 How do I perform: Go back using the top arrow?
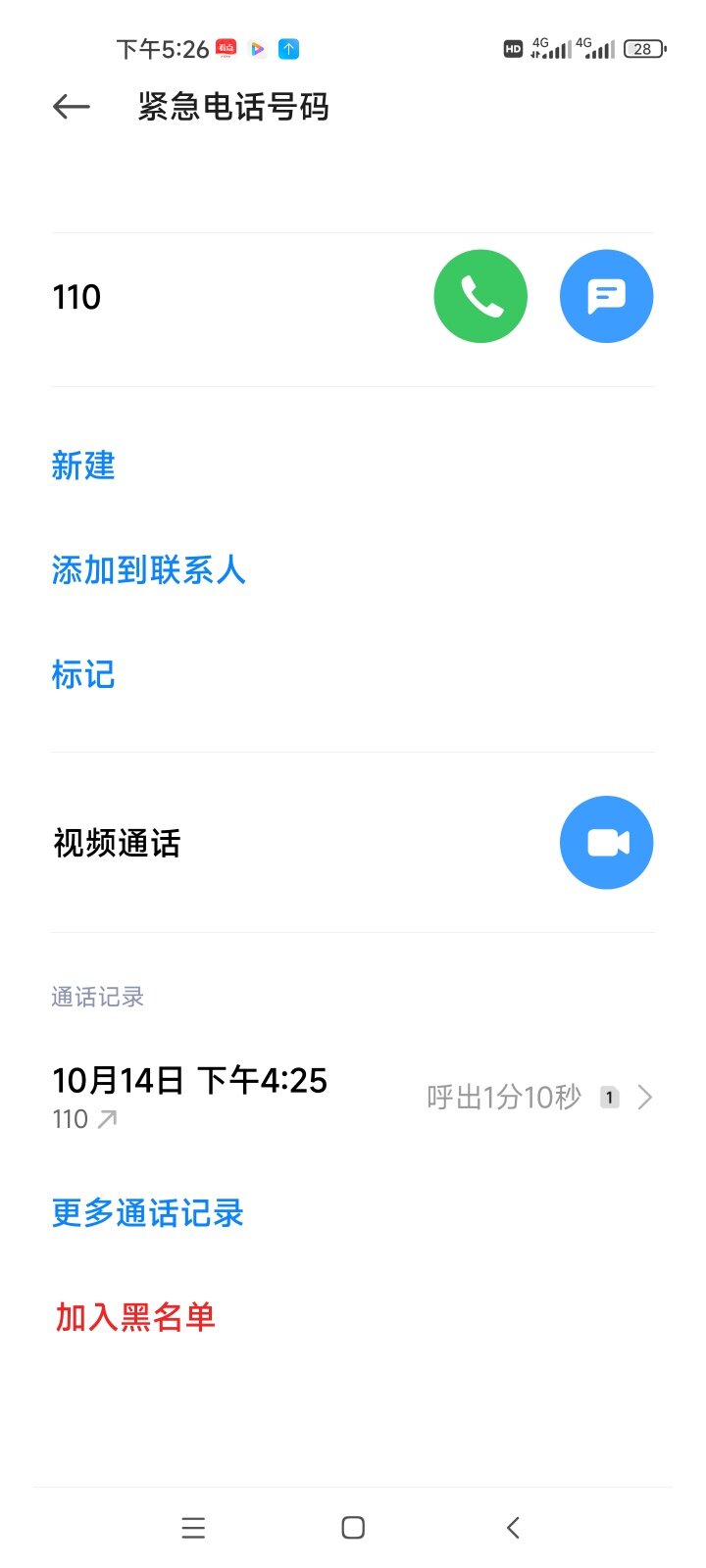click(x=72, y=107)
